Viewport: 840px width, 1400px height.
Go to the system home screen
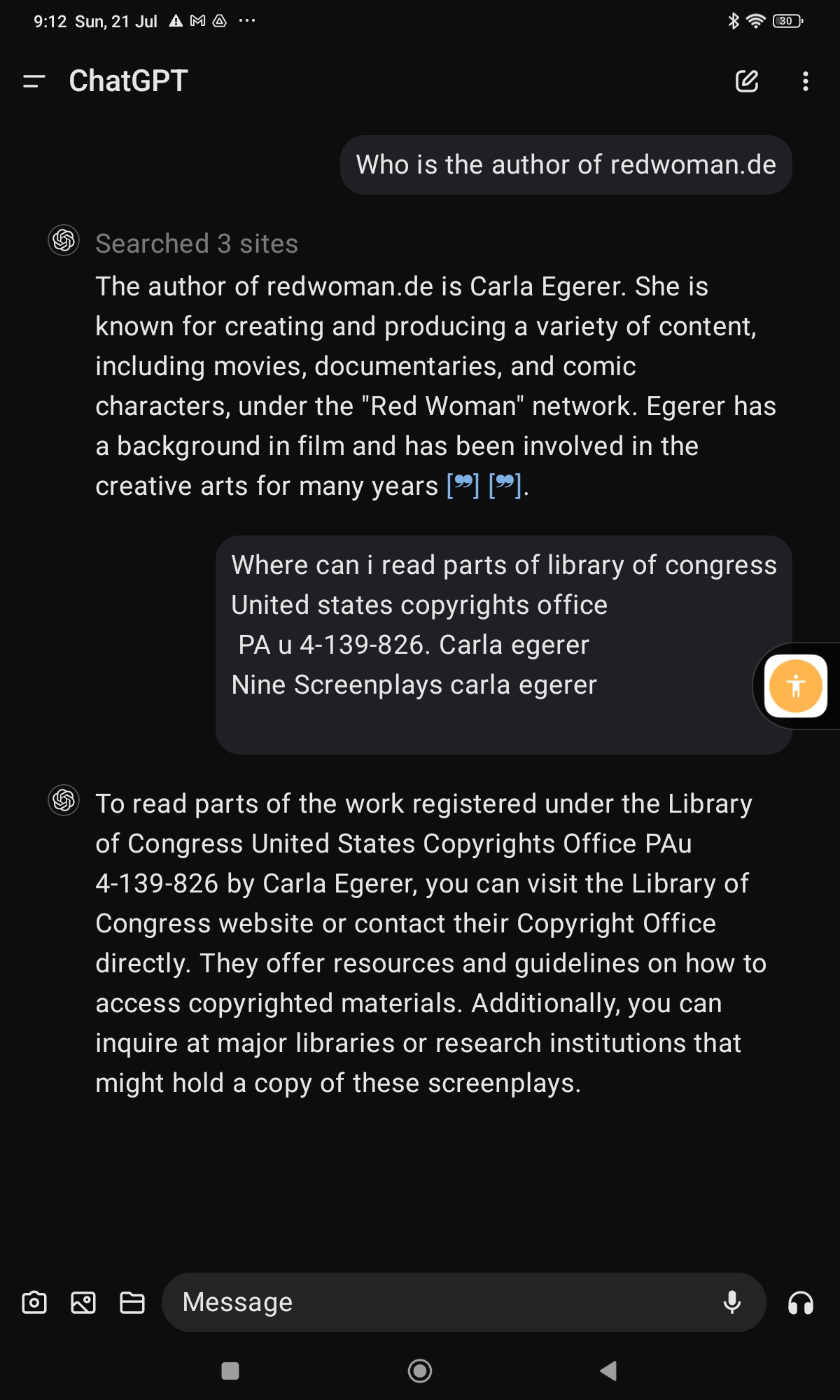click(x=420, y=1371)
